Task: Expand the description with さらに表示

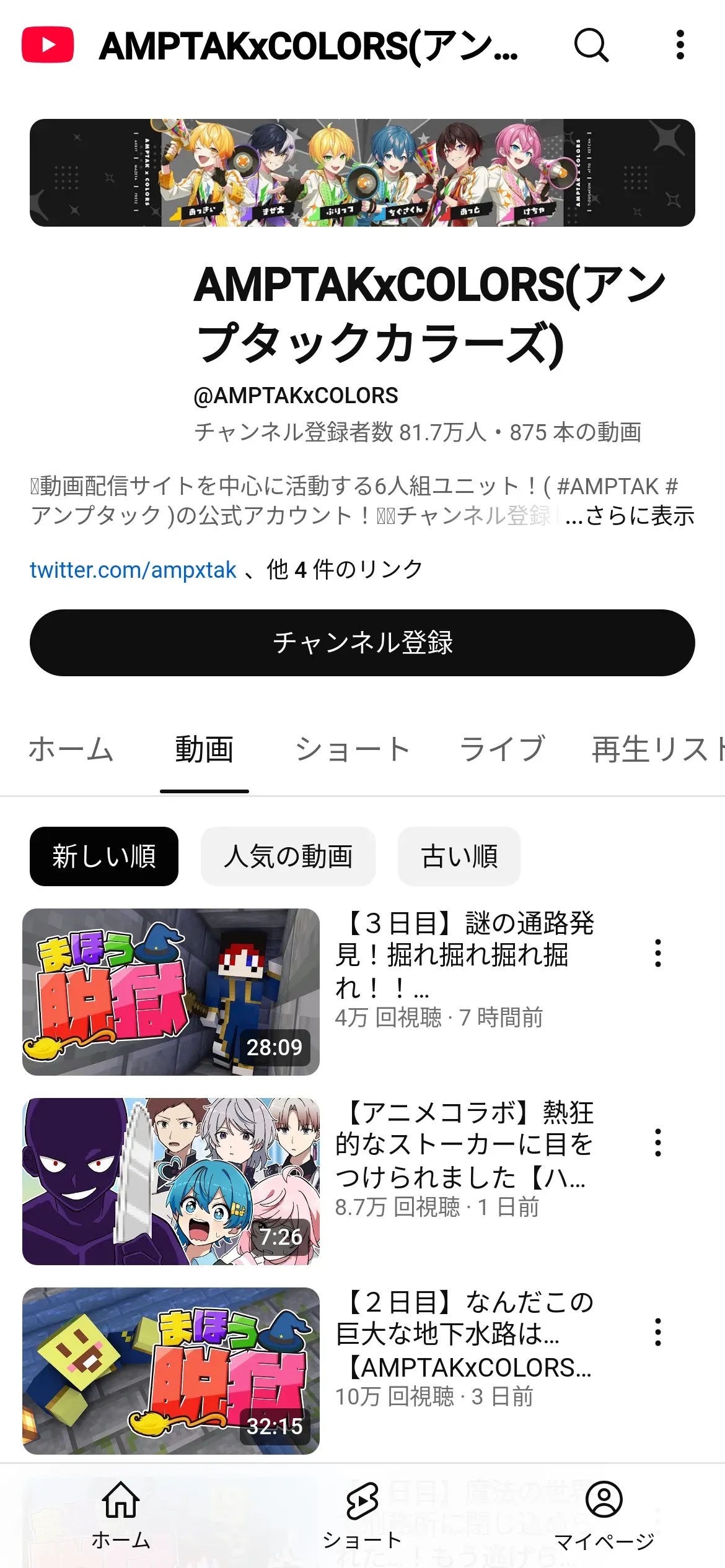Action: pyautogui.click(x=631, y=515)
